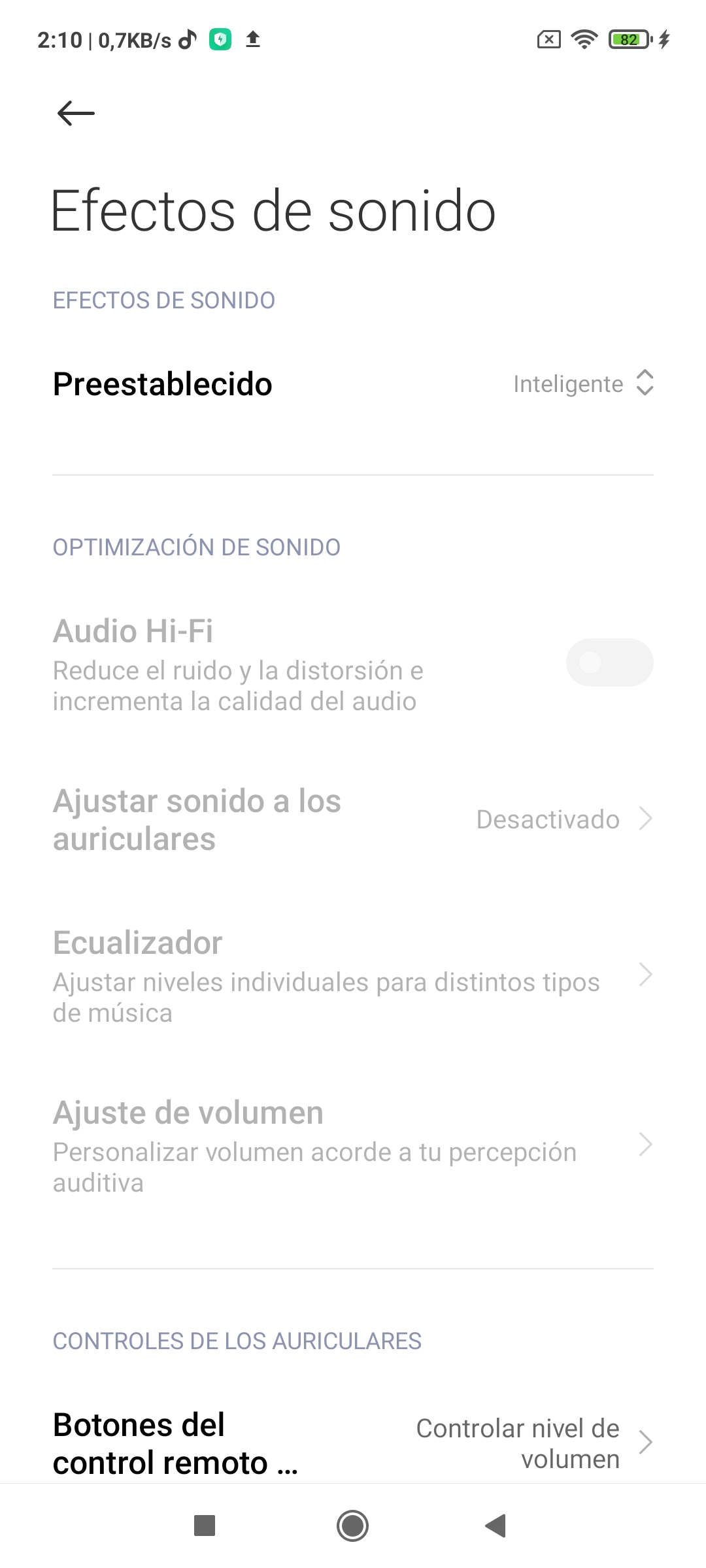The width and height of the screenshot is (706, 1568).
Task: Open Ajuste de volumen
Action: click(x=353, y=1146)
